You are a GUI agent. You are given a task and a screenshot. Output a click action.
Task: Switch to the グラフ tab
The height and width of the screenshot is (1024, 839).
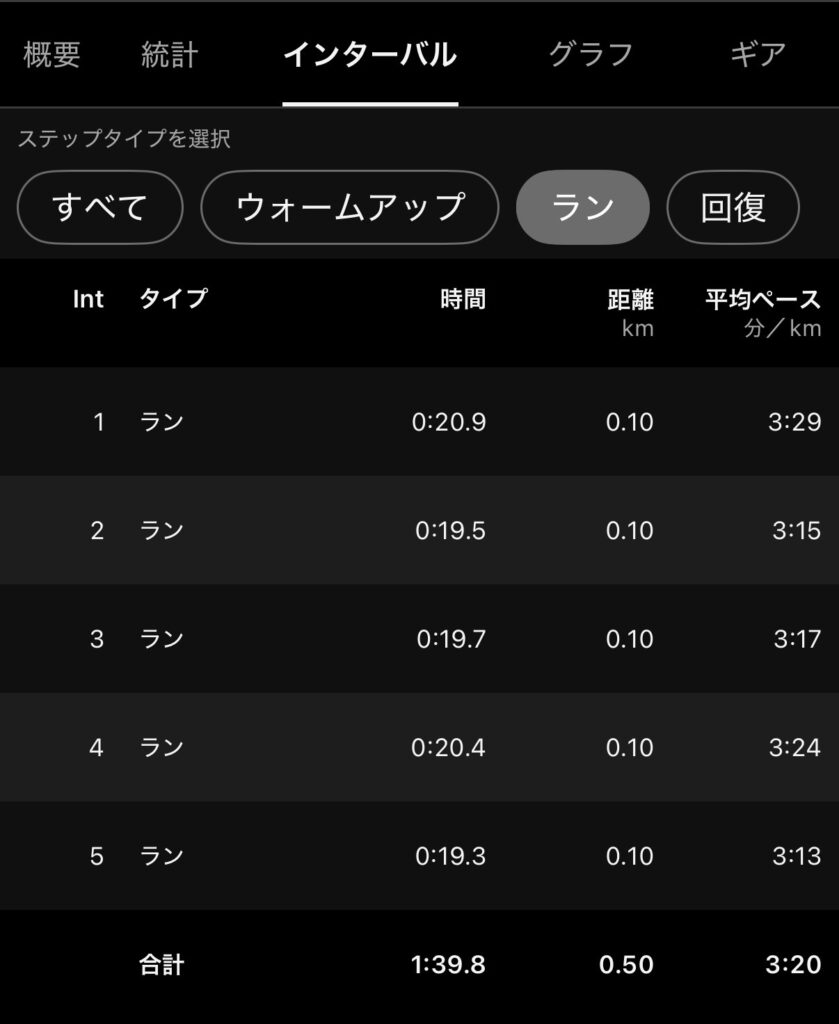click(x=590, y=55)
